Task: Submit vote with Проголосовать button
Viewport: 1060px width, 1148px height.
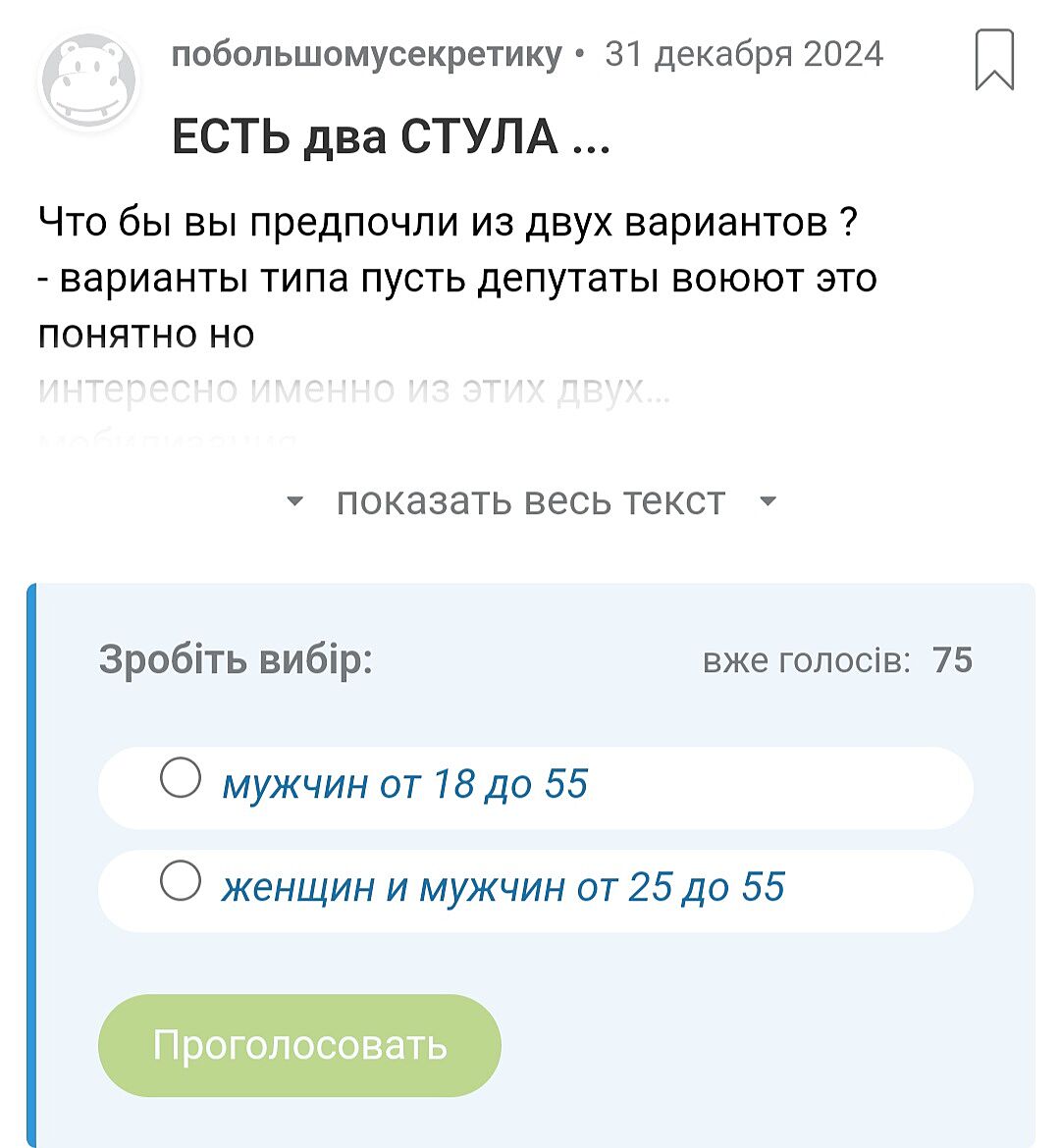Action: pos(299,1046)
